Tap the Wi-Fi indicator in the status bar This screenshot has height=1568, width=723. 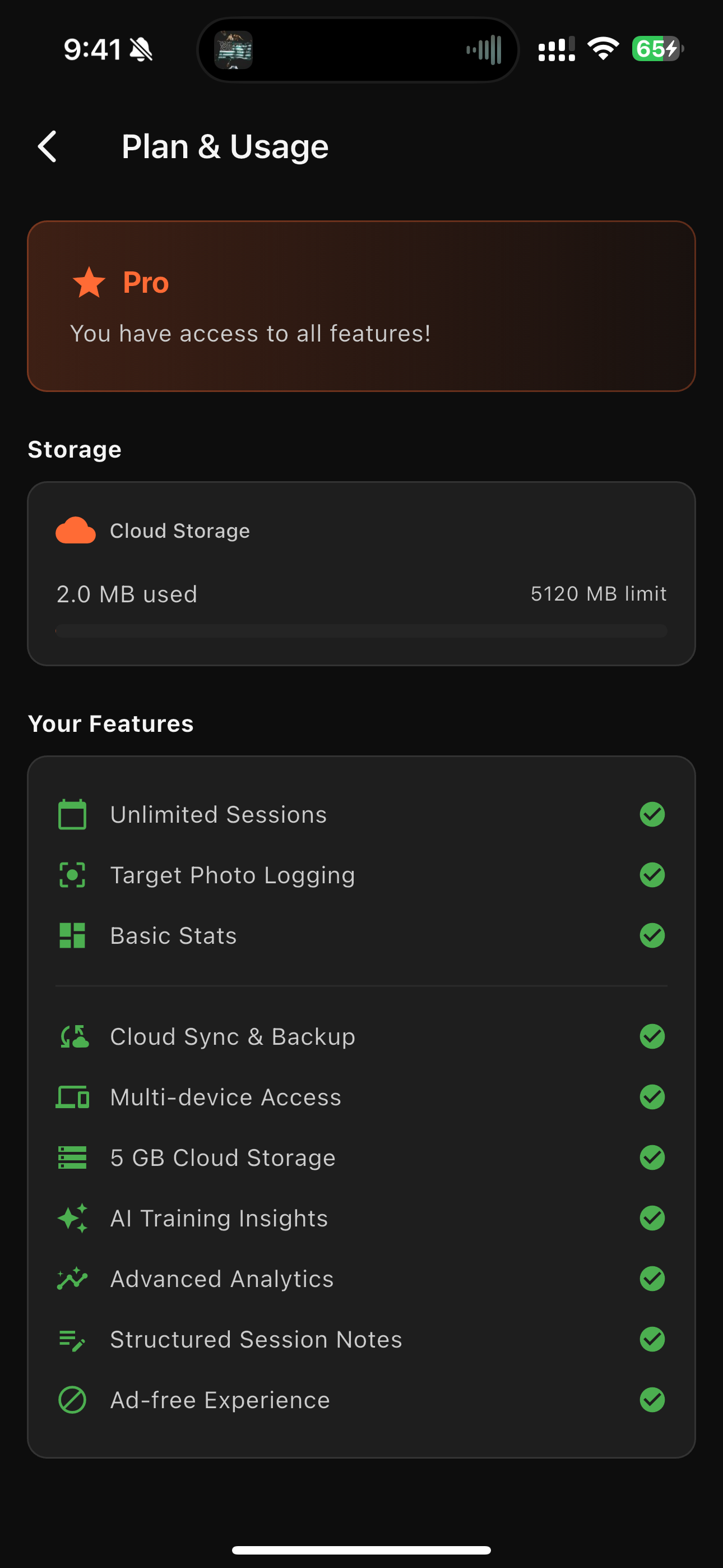(603, 49)
